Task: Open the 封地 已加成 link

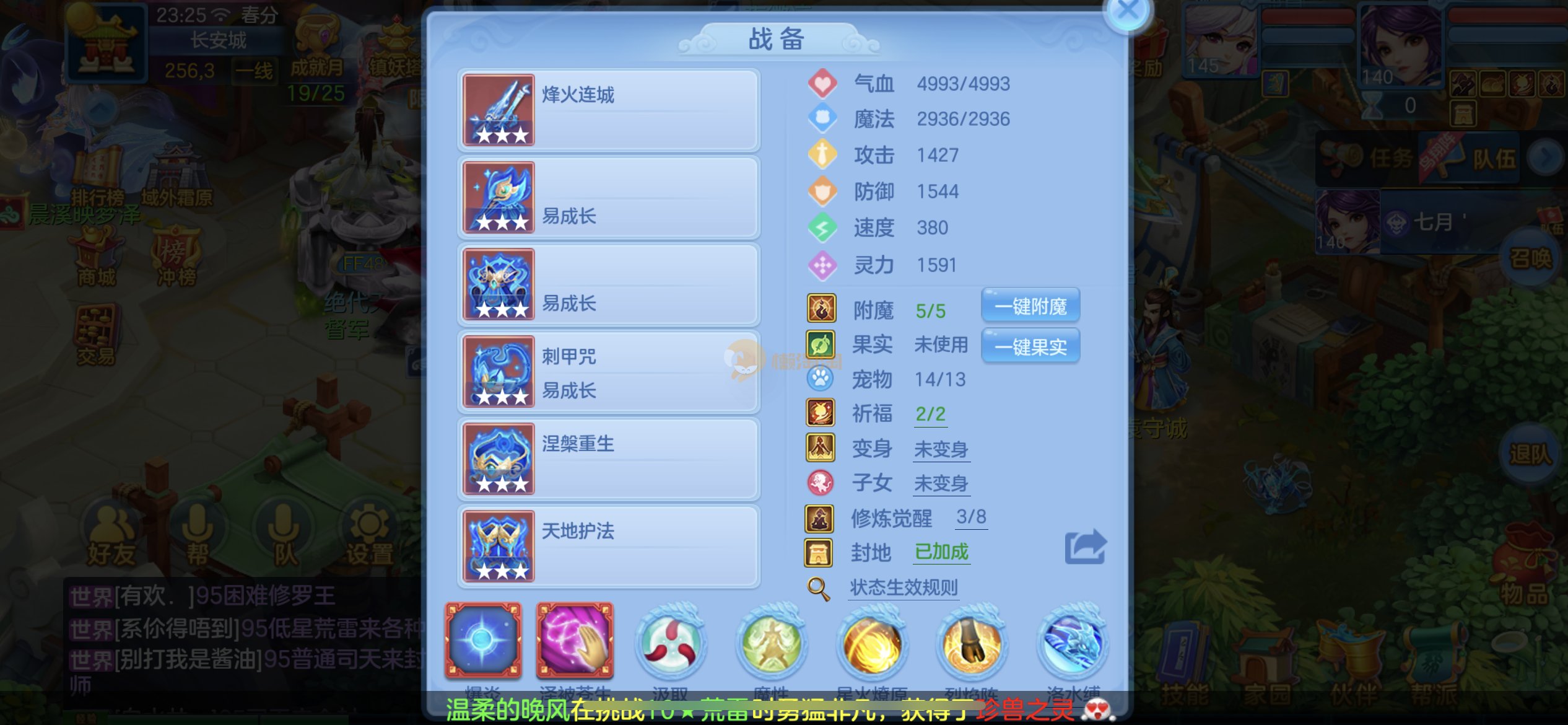Action: tap(941, 551)
